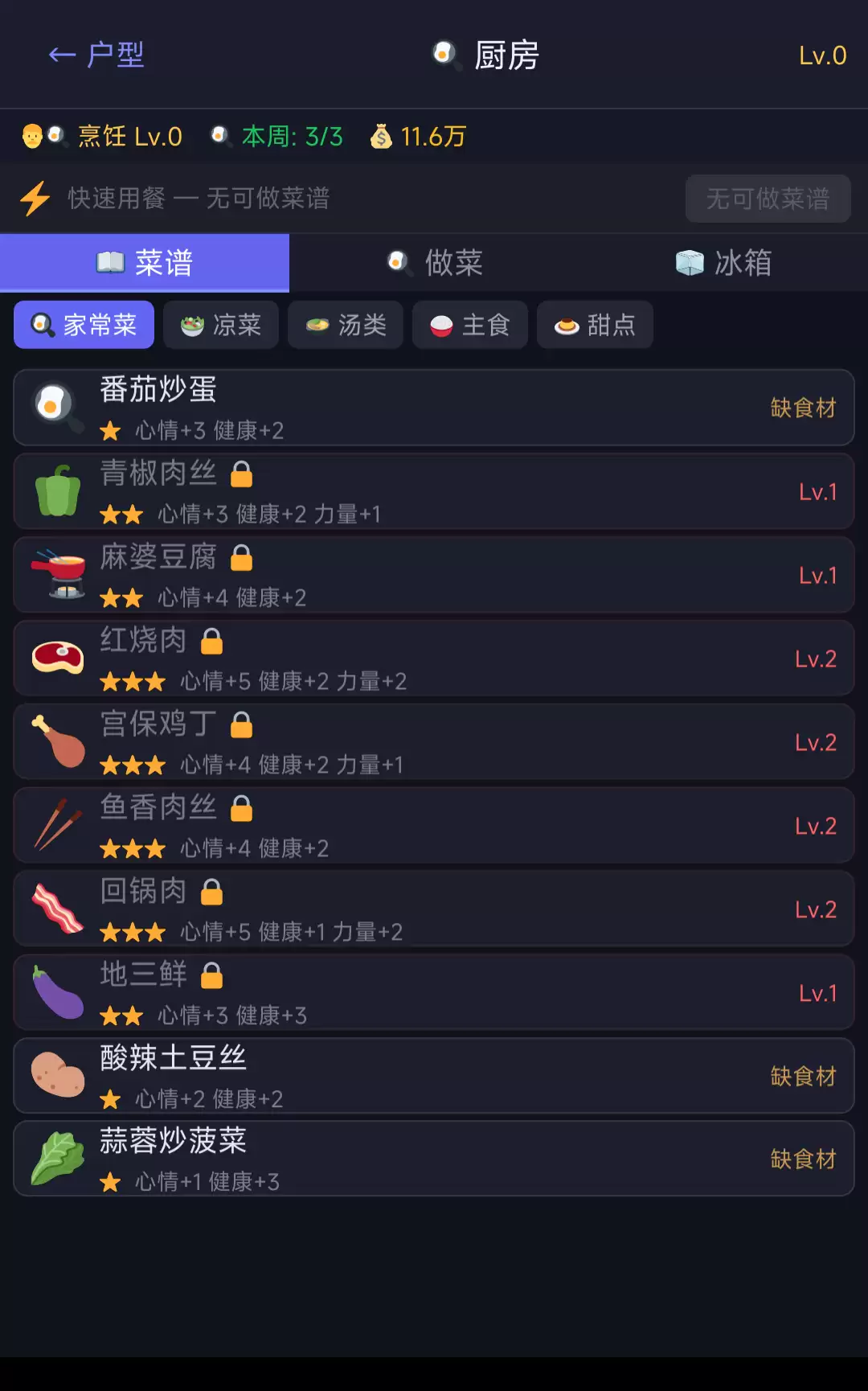Select 酸辣土豆丝 recipe

[x=434, y=1076]
